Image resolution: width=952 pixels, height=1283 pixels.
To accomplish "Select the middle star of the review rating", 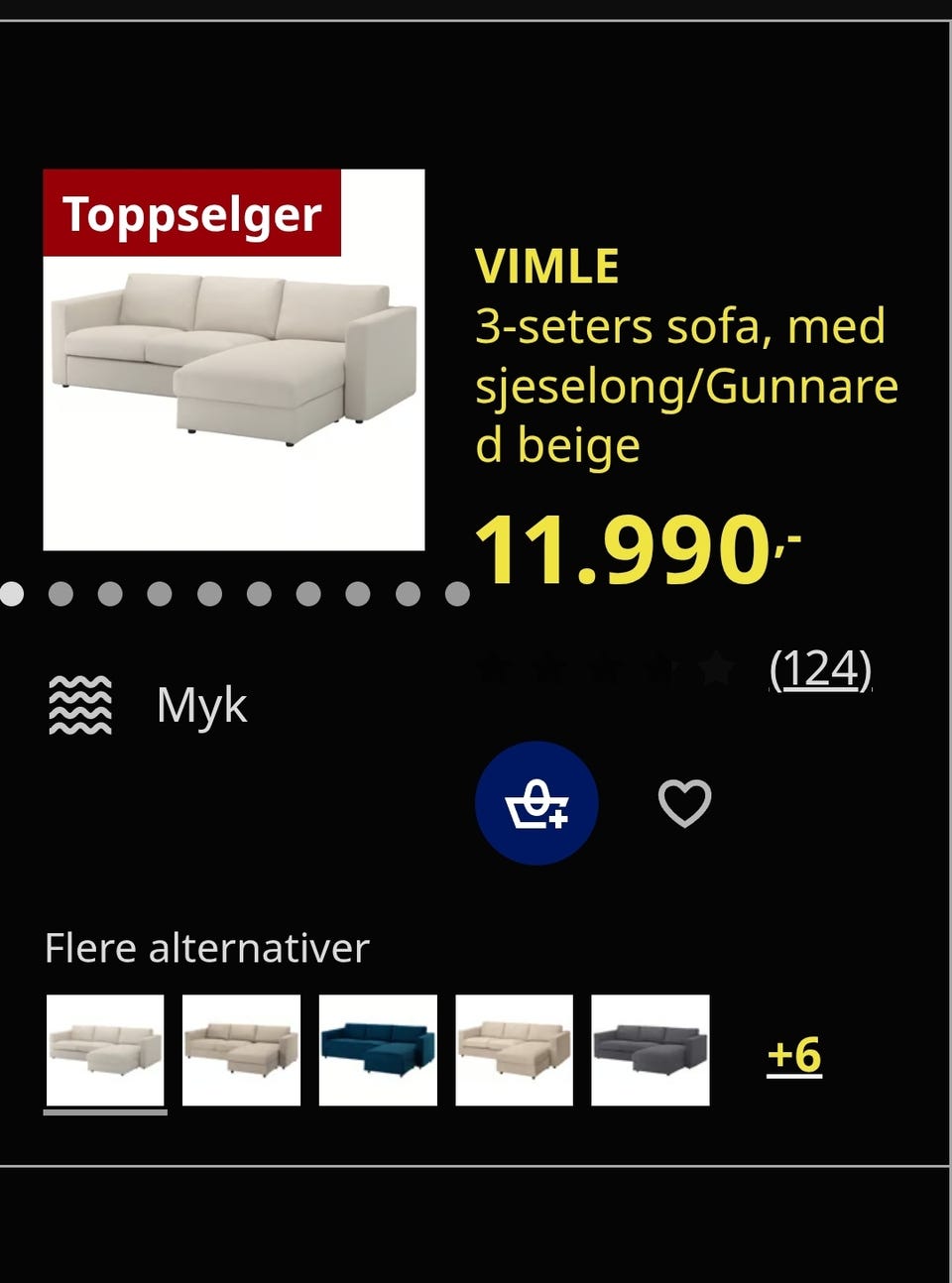I will (605, 666).
